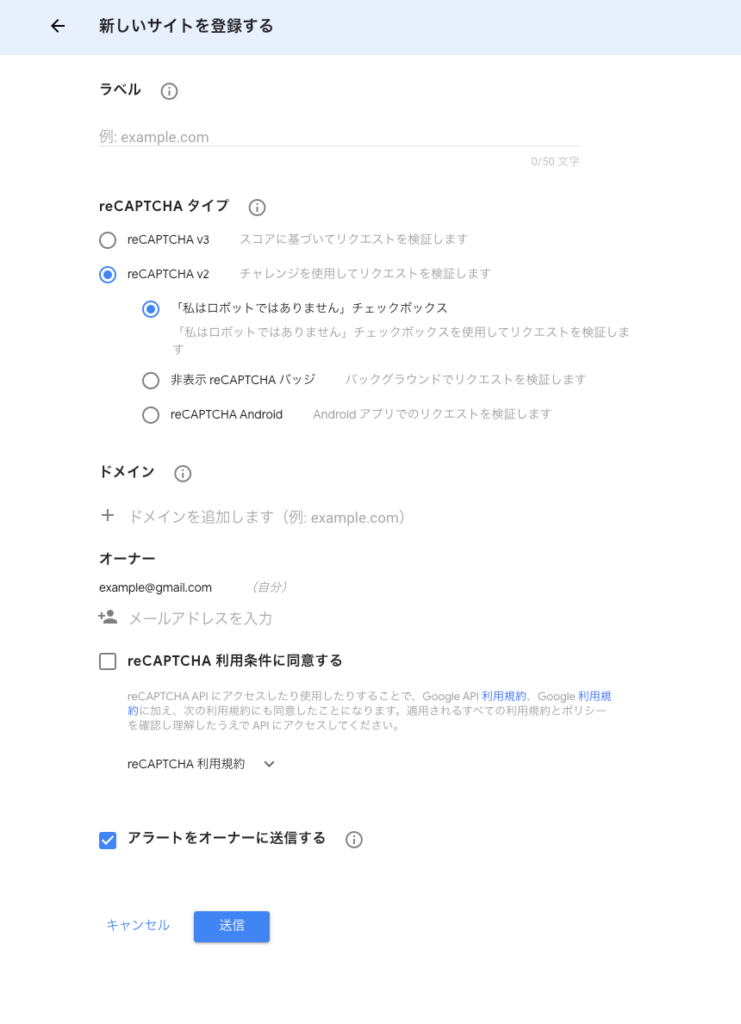Select the reCAPTCHA v3 radio button
The width and height of the screenshot is (741, 1024).
pos(107,240)
